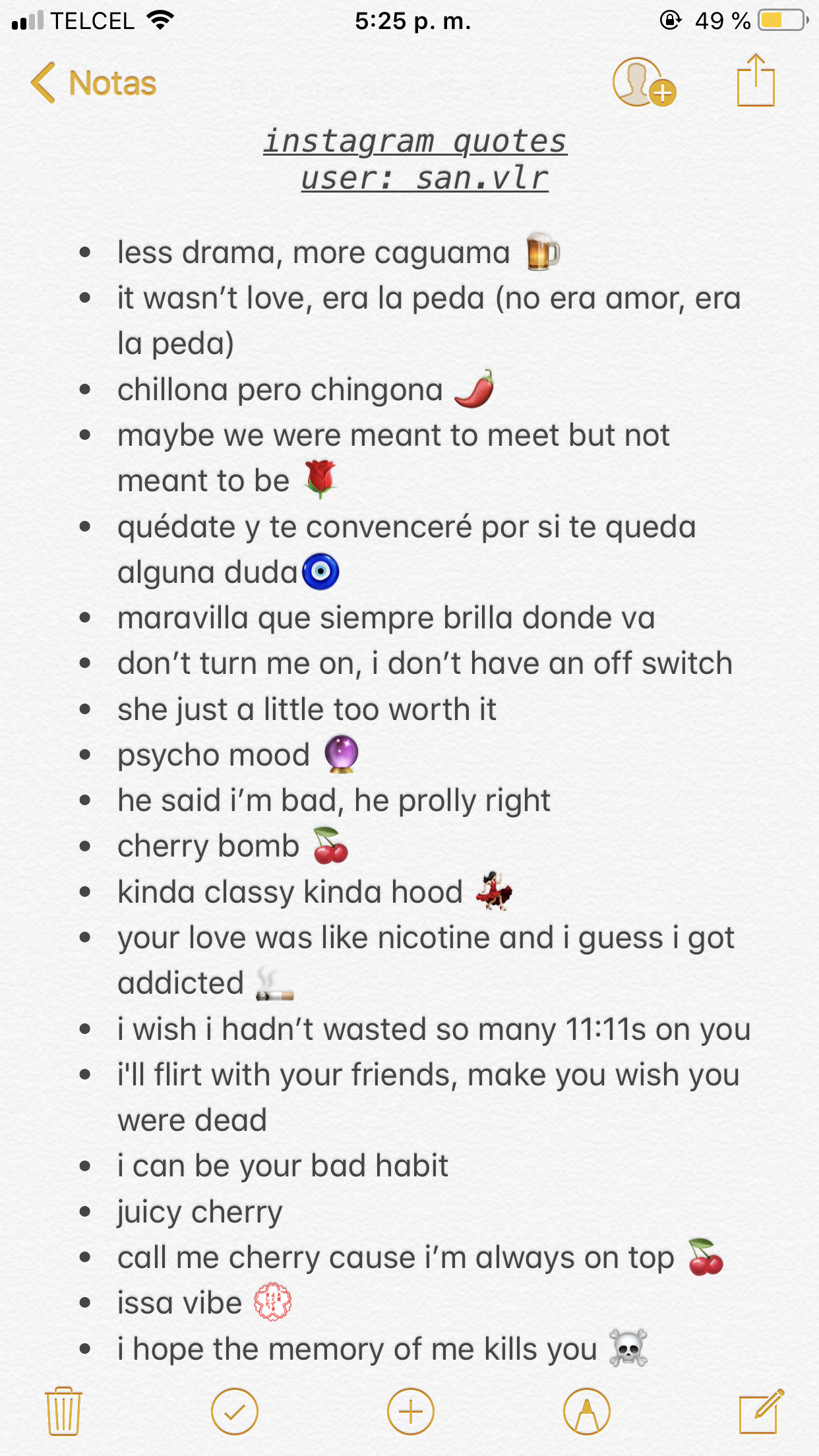The width and height of the screenshot is (819, 1456).
Task: Add a checklist to the note
Action: [x=234, y=1411]
